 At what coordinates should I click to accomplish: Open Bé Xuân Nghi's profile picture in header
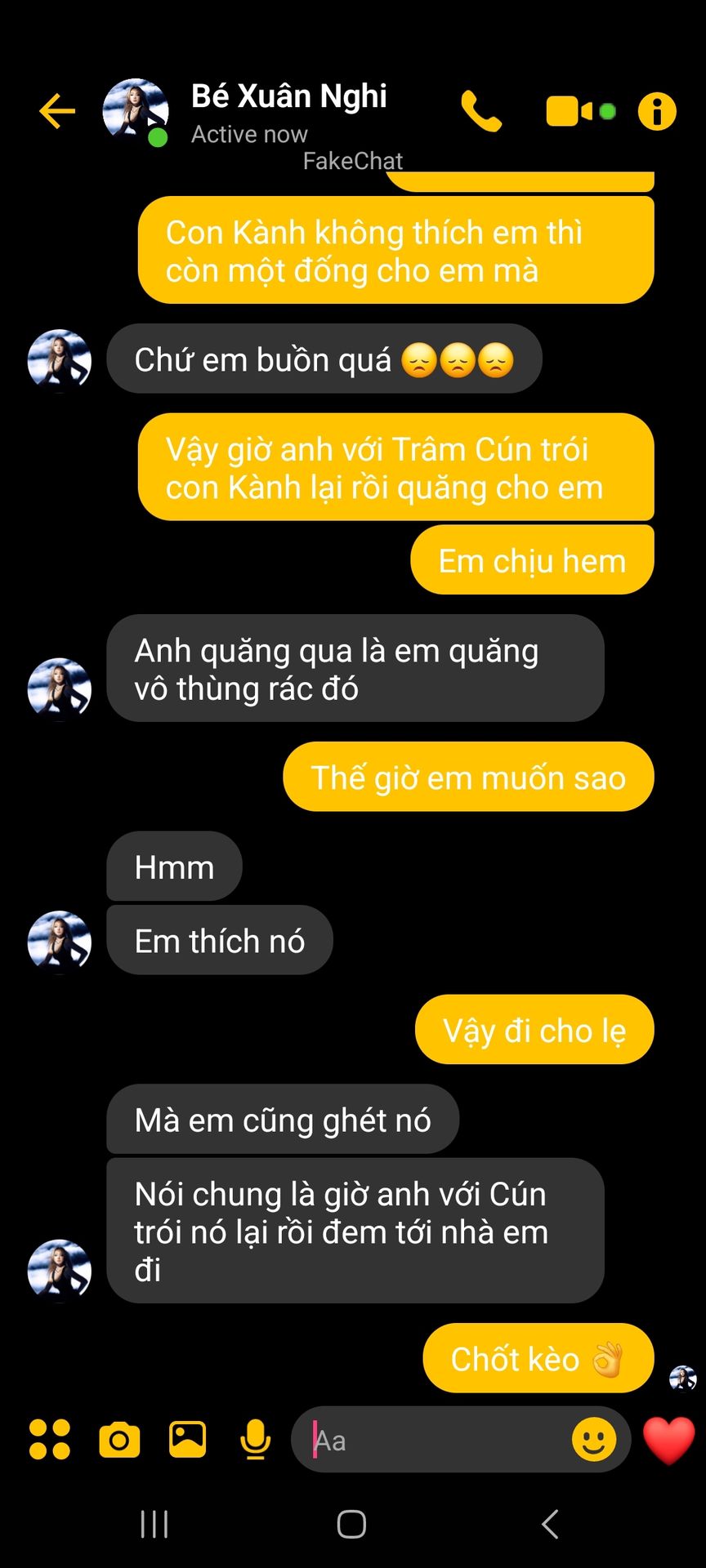pyautogui.click(x=135, y=111)
